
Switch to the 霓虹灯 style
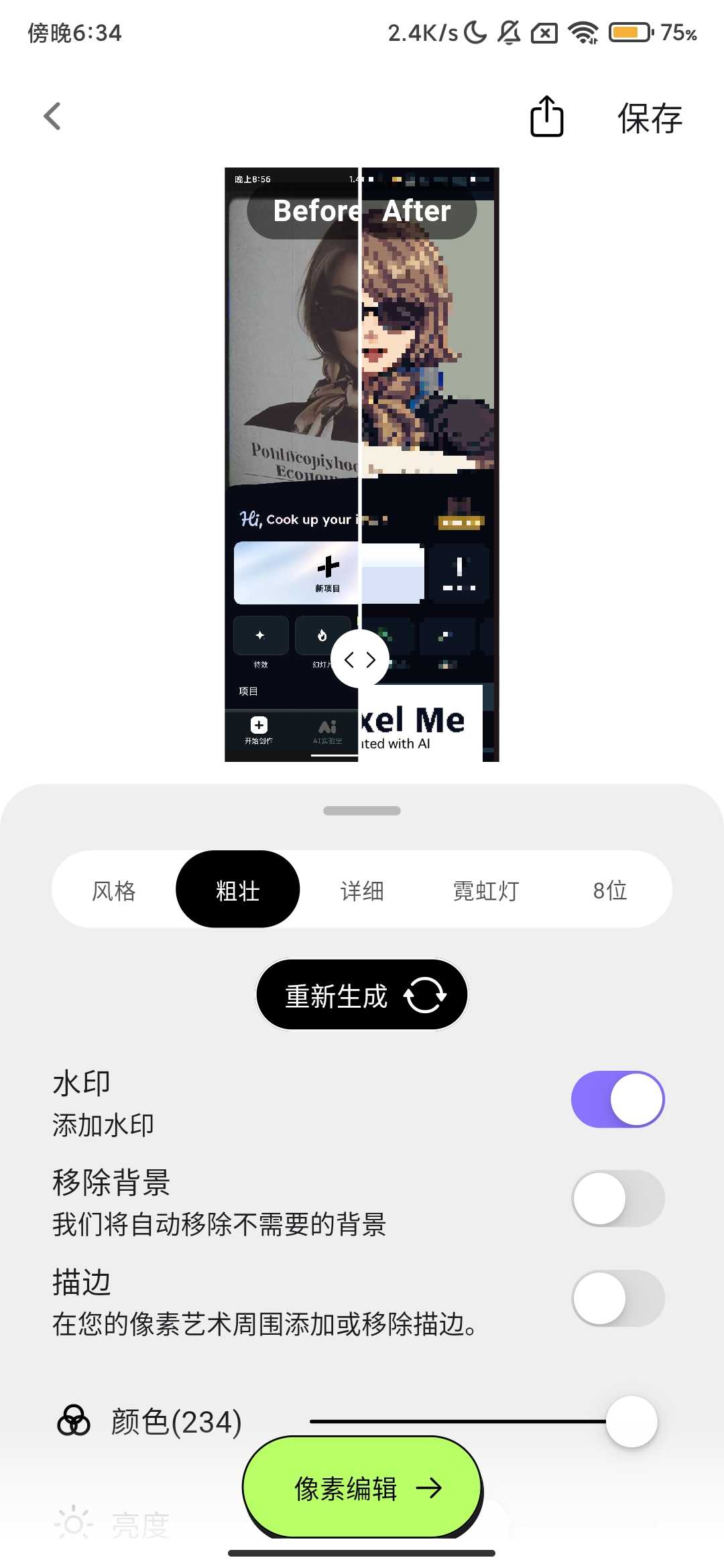[486, 891]
